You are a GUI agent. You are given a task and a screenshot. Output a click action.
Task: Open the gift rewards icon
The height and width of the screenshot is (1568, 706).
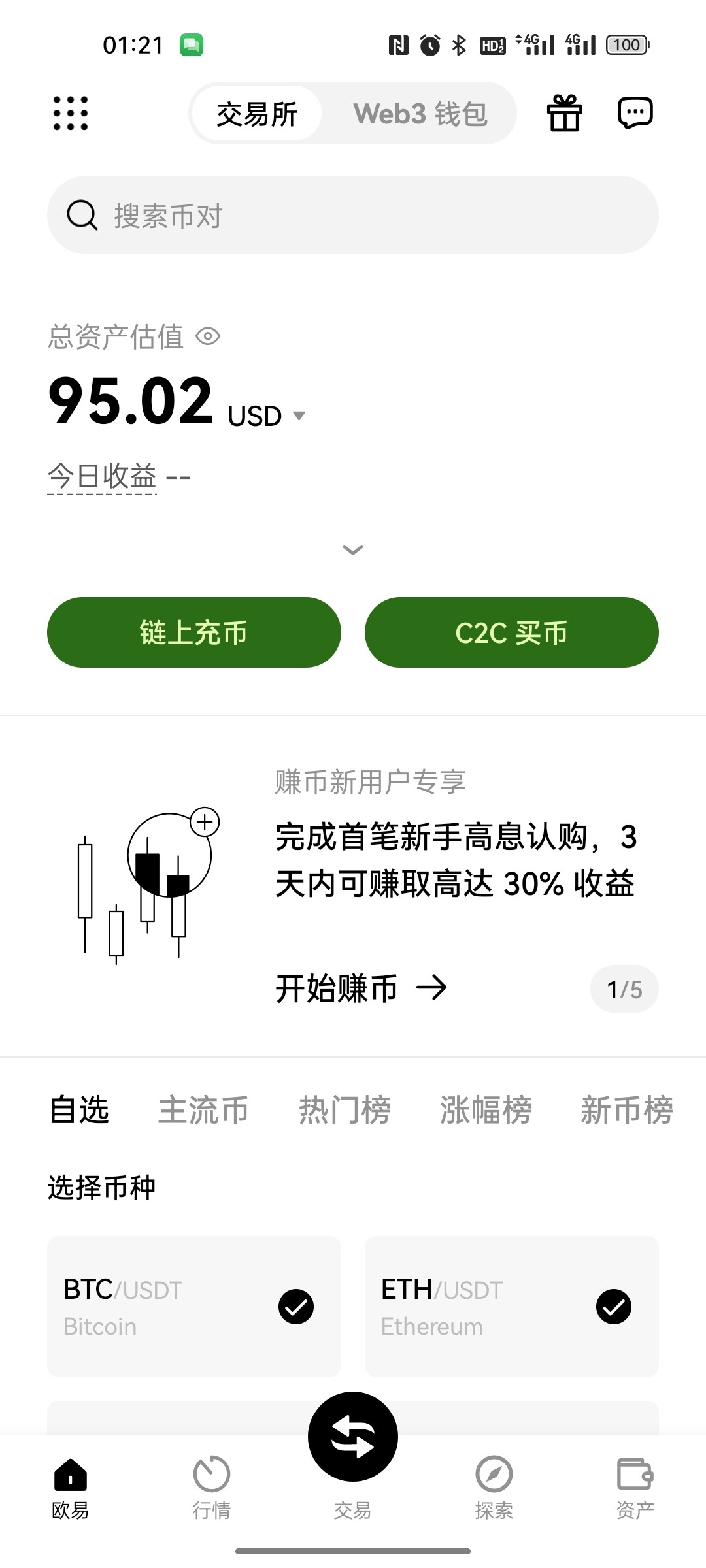(564, 113)
